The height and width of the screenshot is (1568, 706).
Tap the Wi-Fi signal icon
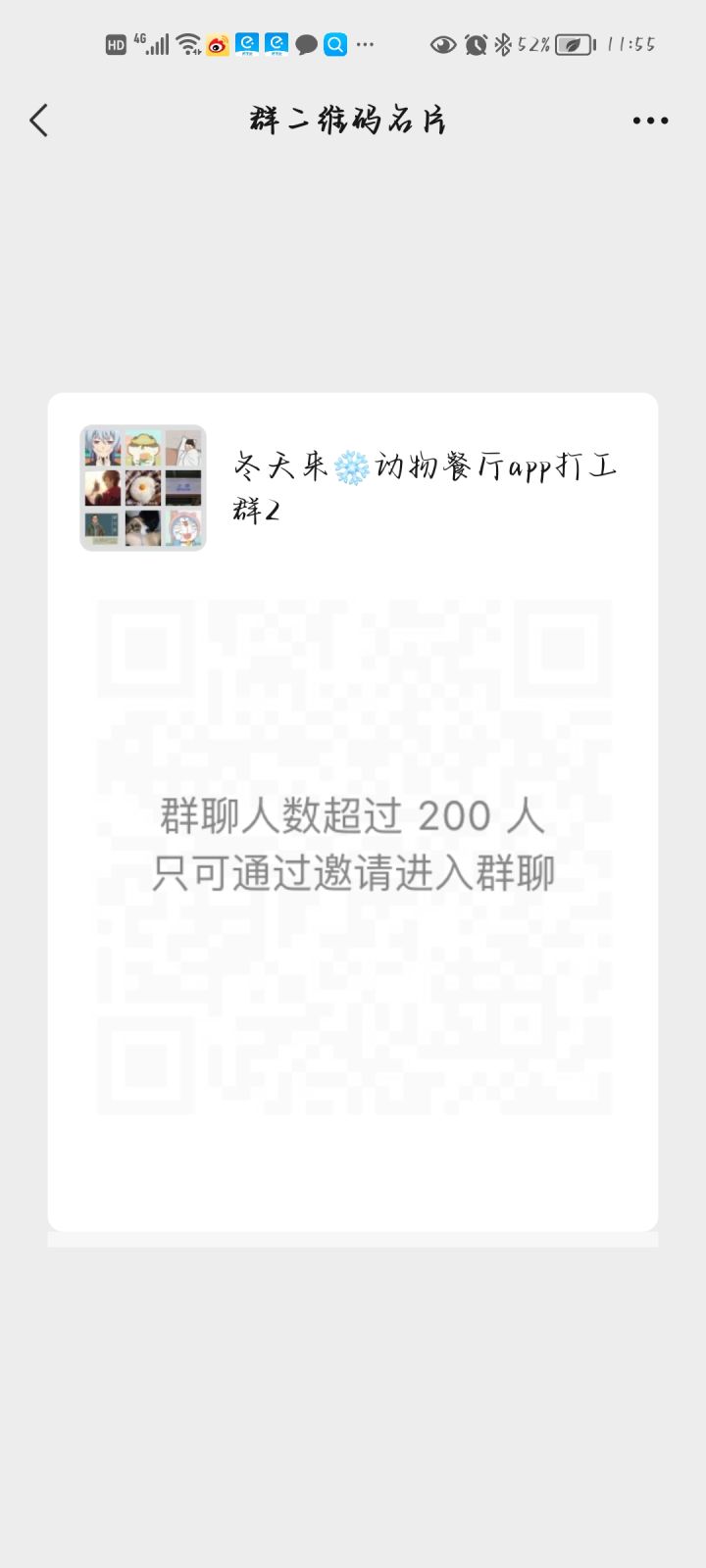click(x=189, y=43)
